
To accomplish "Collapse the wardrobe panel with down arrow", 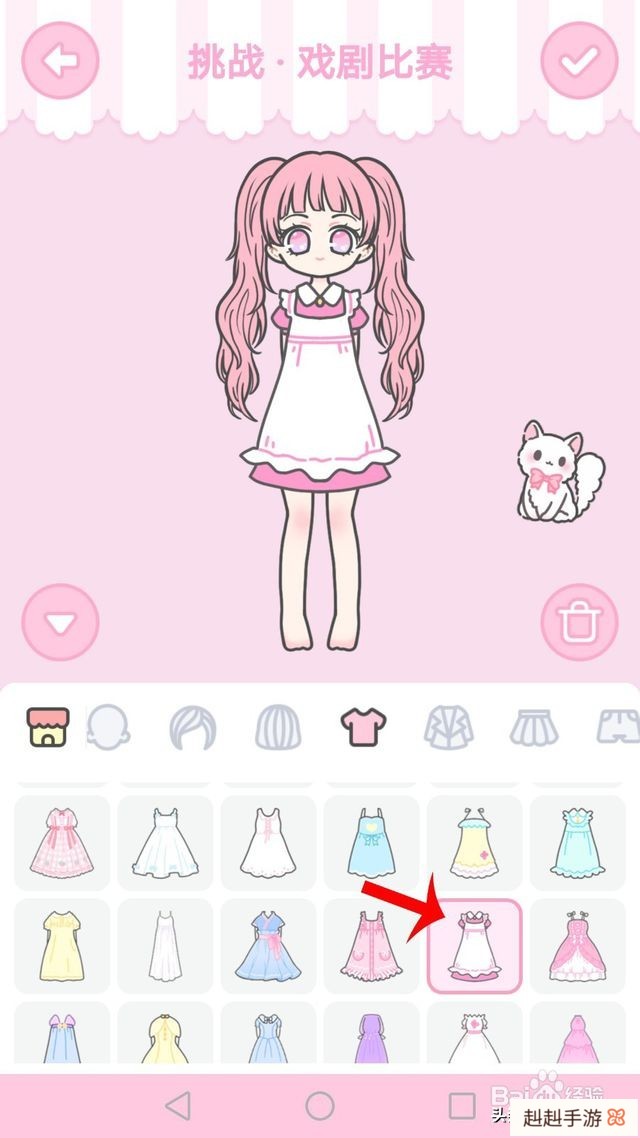I will 61,623.
